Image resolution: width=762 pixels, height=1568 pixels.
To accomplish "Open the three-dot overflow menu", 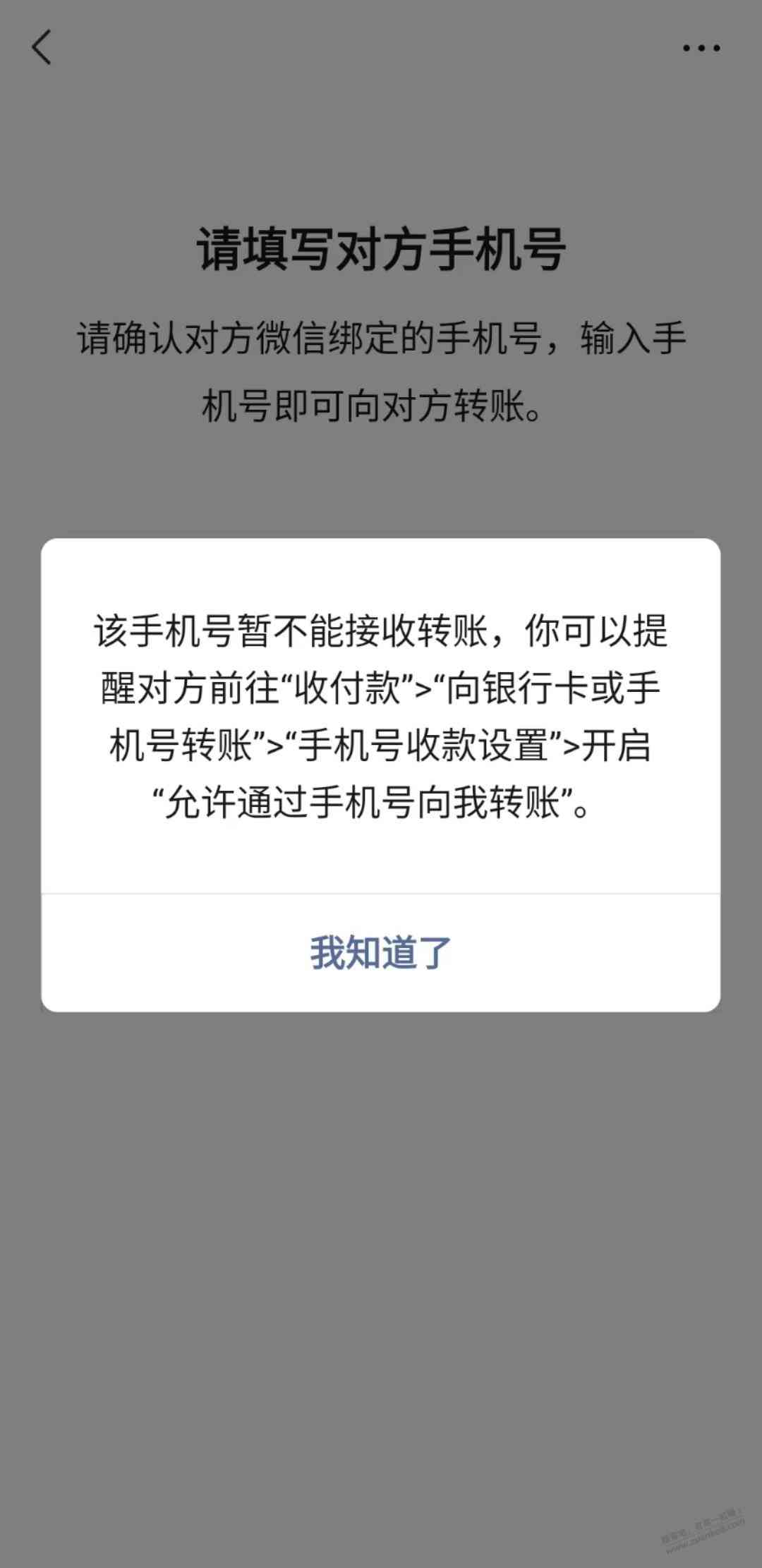I will pos(701,48).
